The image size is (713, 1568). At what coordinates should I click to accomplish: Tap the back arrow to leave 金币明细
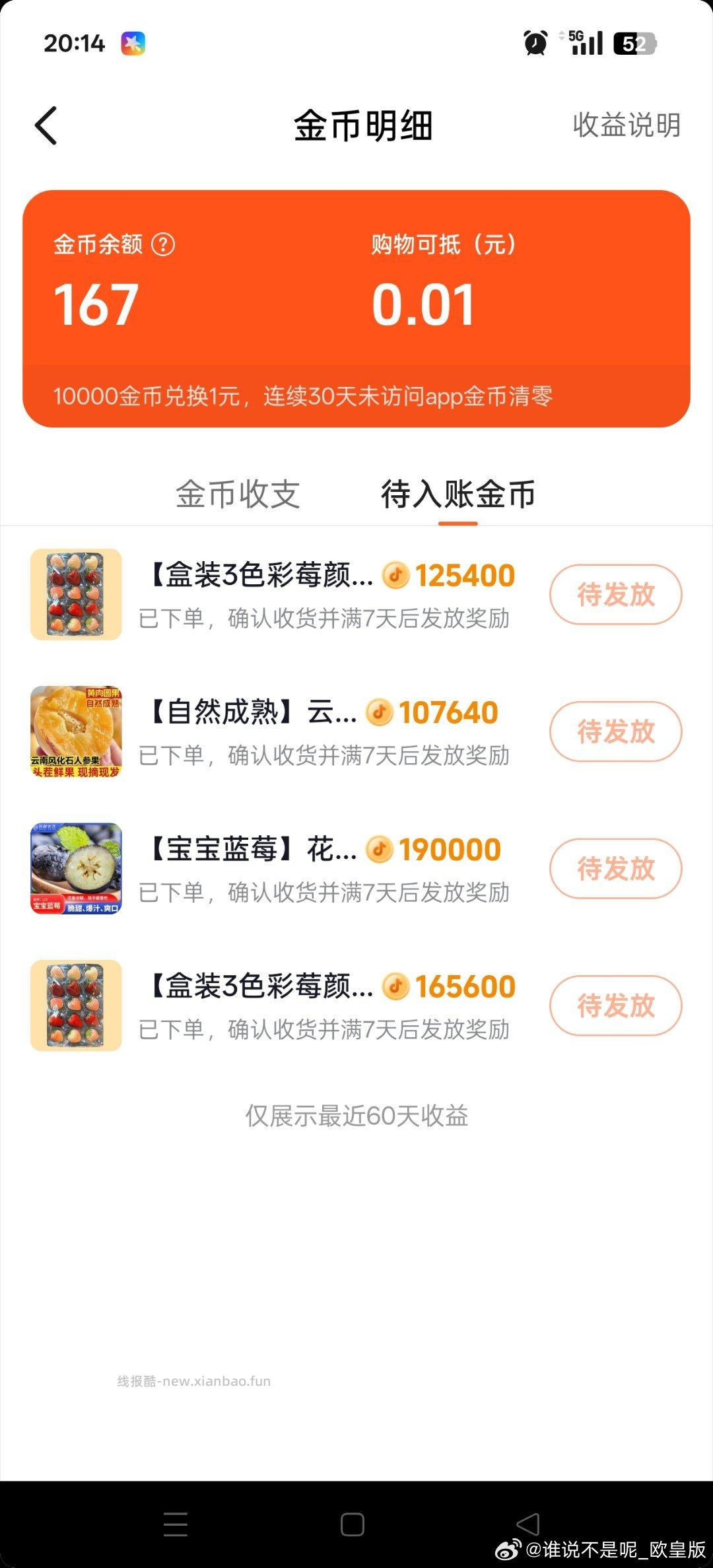[46, 125]
